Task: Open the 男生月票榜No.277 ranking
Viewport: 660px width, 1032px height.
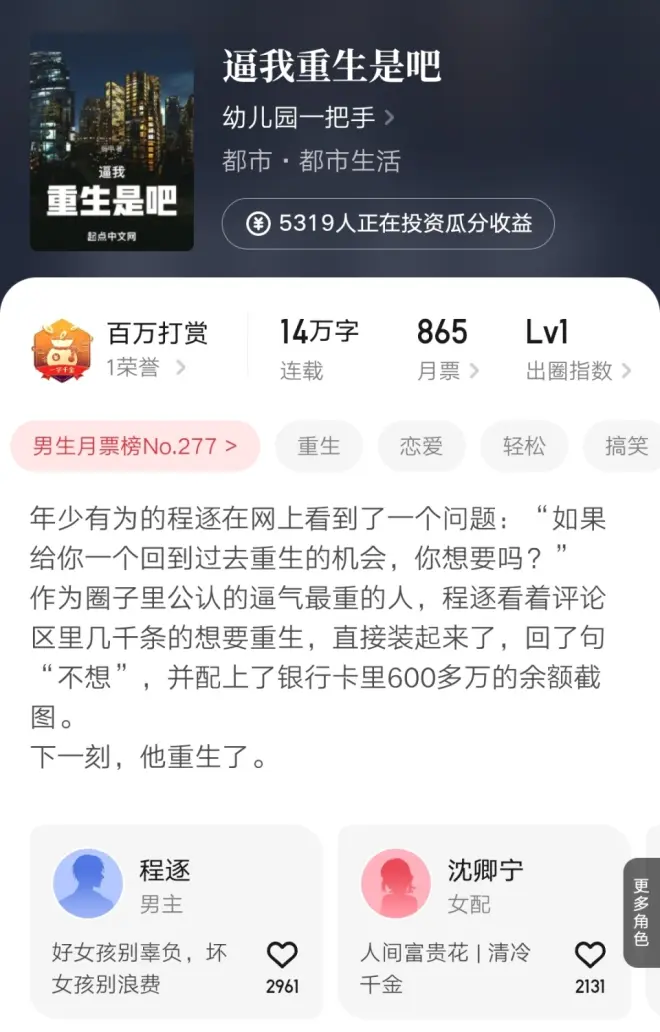Action: 135,446
